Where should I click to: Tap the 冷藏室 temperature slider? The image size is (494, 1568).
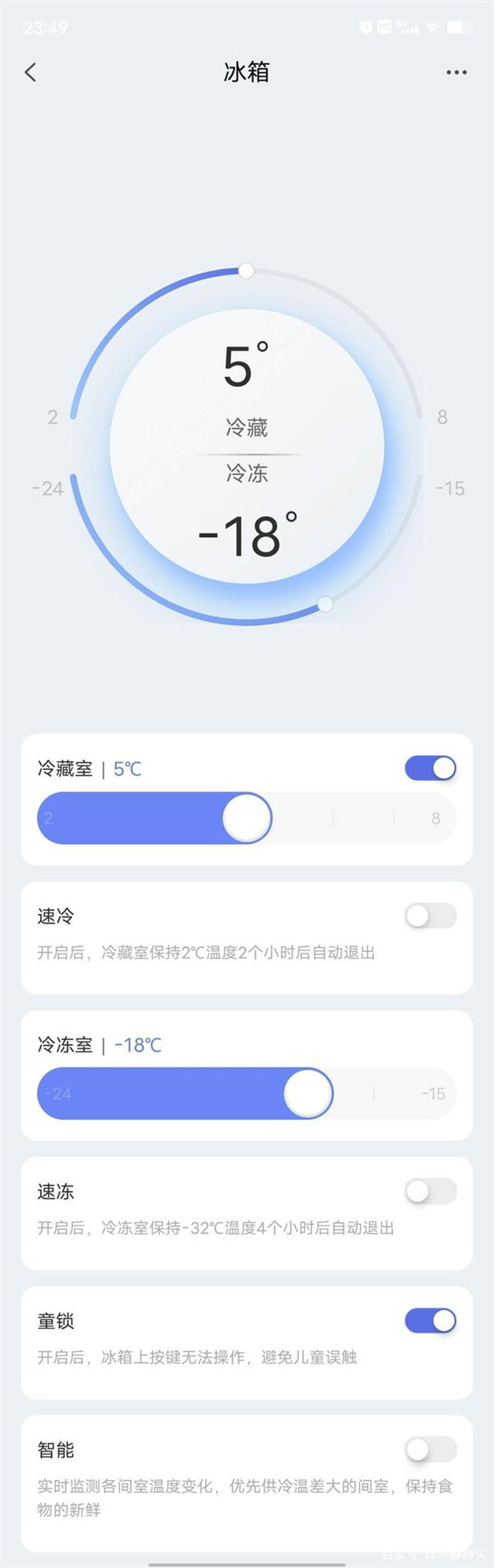tap(247, 818)
